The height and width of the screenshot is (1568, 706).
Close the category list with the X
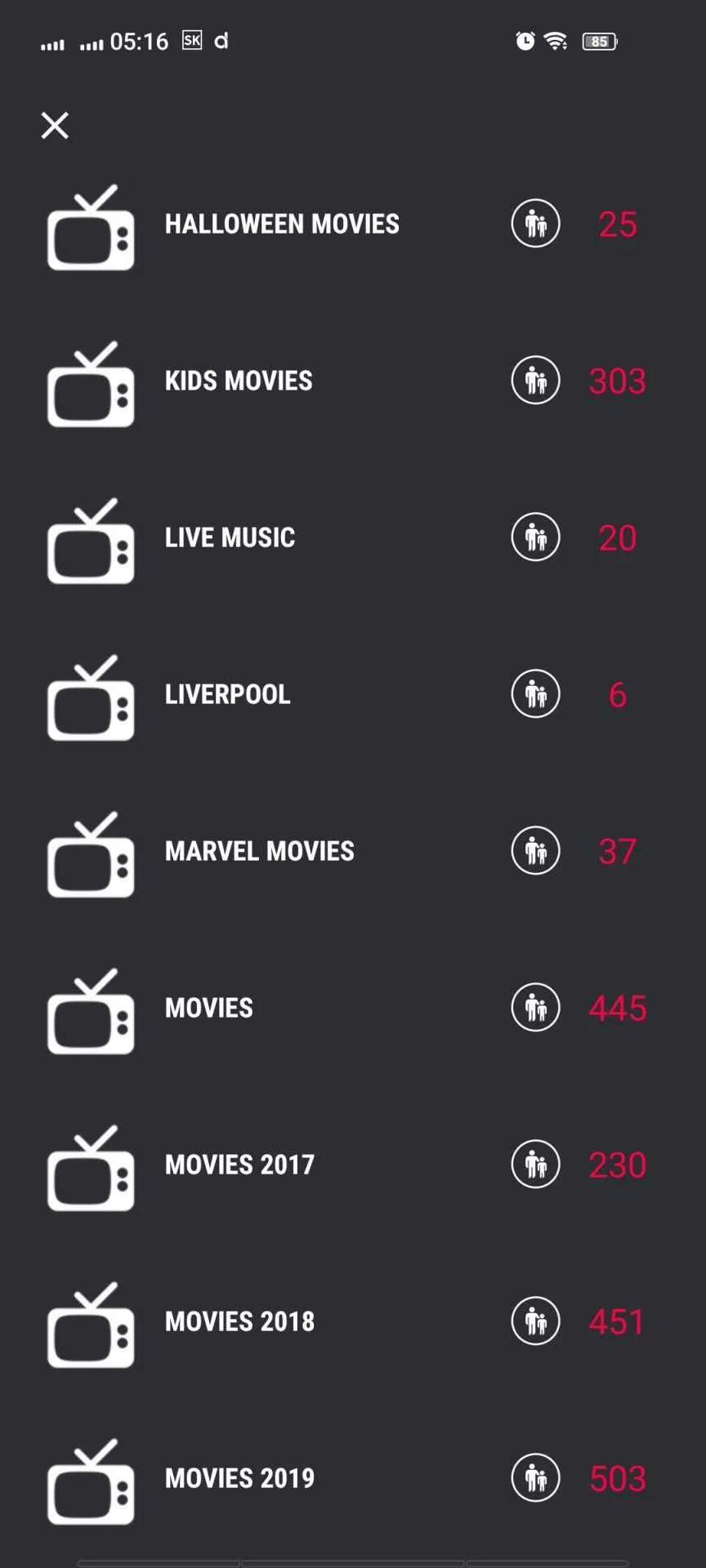tap(55, 125)
